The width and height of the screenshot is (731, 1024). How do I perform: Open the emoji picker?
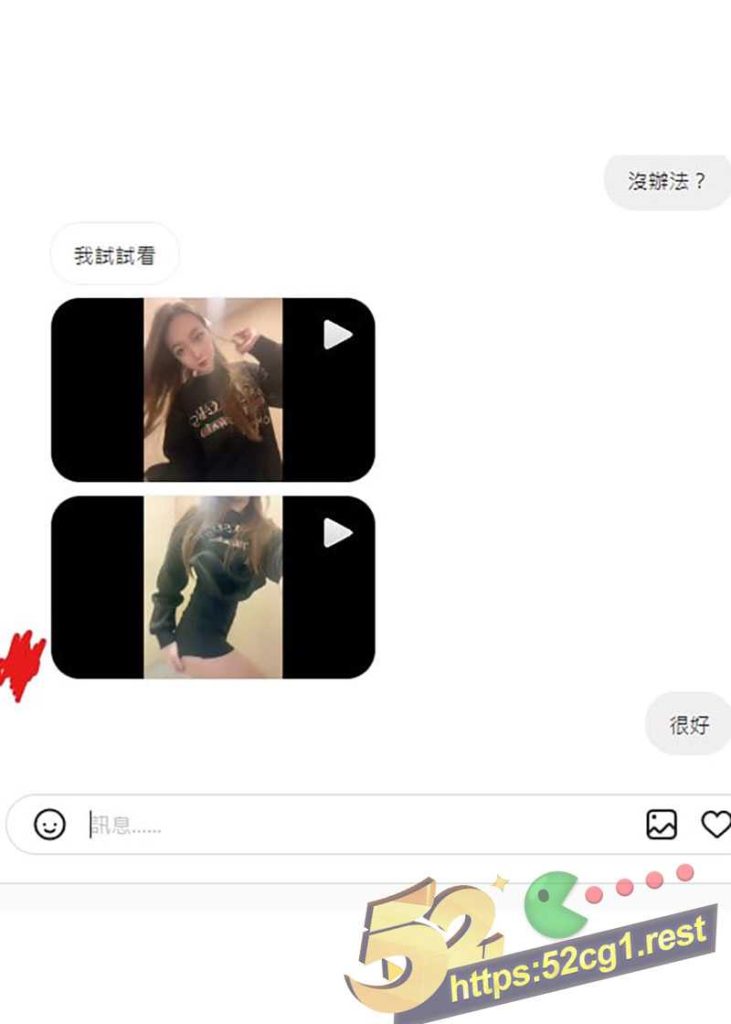pos(50,825)
